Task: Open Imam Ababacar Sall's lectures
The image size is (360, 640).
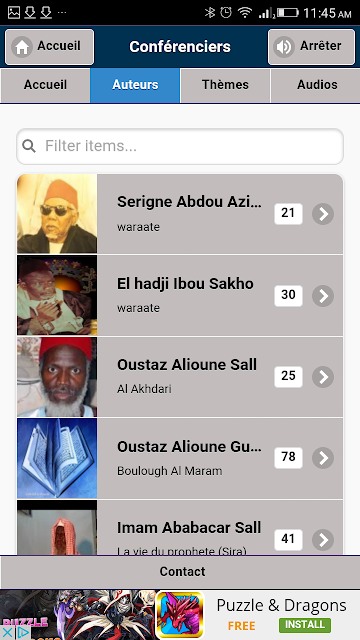Action: point(180,528)
